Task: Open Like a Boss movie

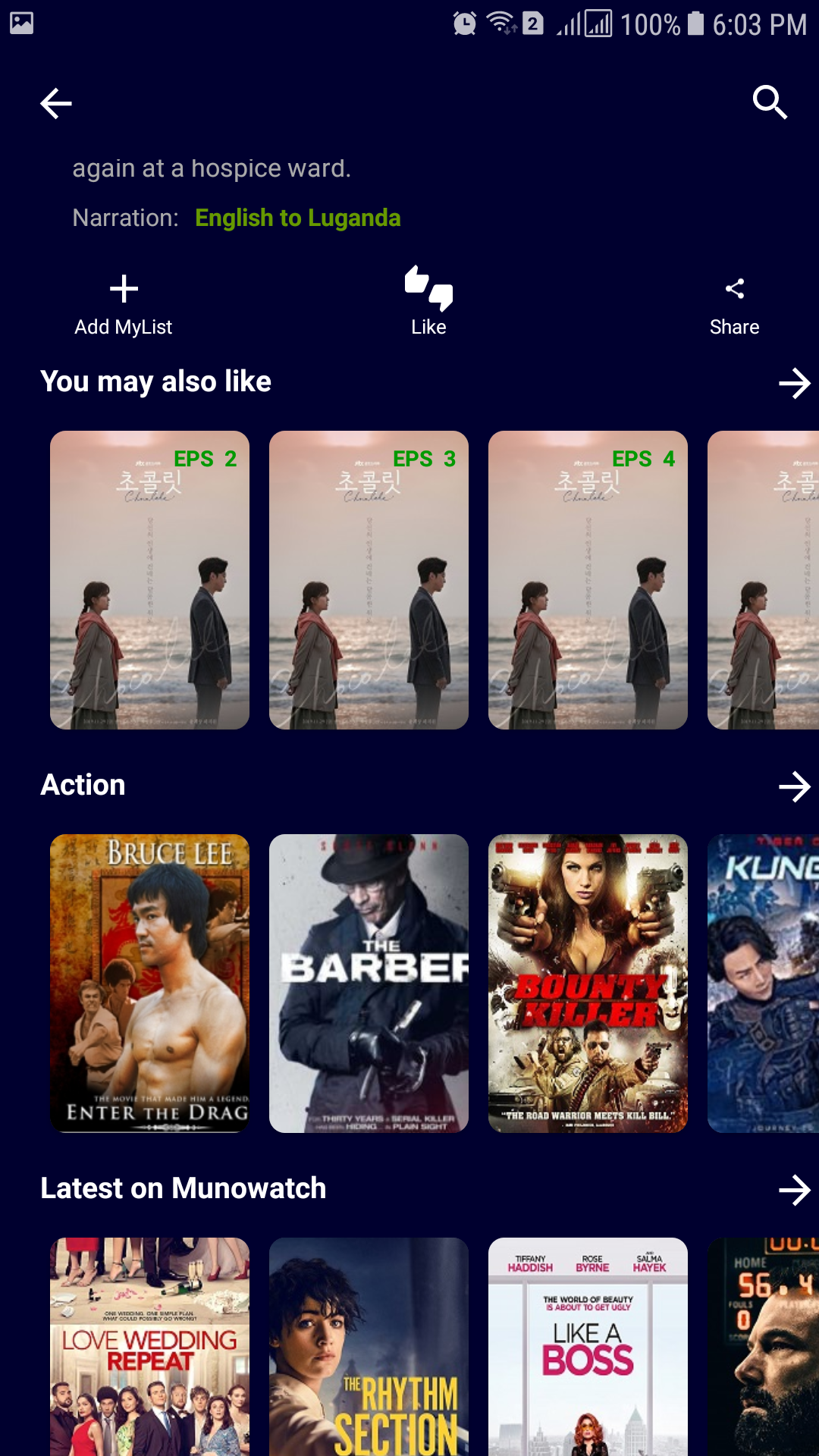Action: (588, 1347)
